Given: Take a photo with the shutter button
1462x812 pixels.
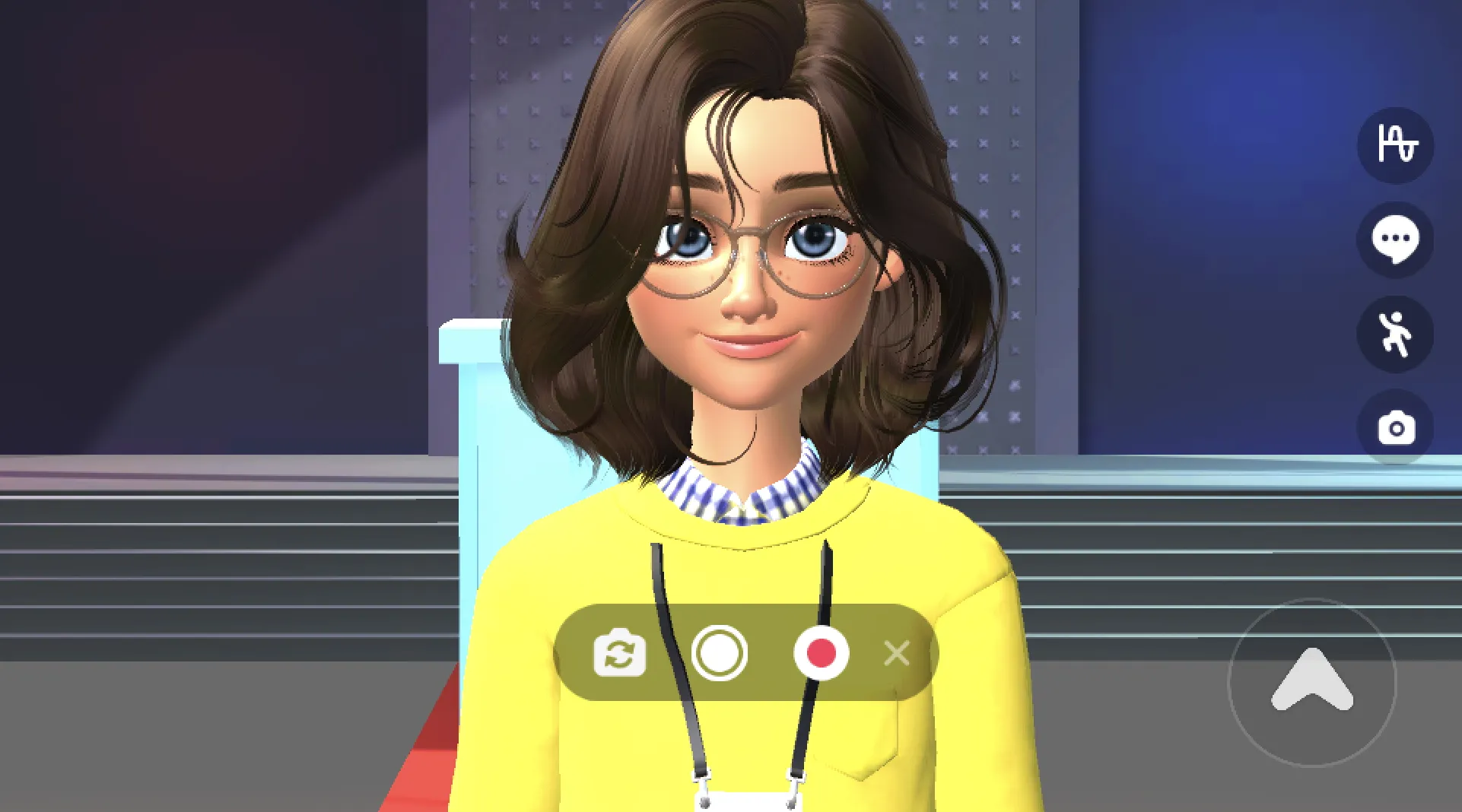Looking at the screenshot, I should pos(719,653).
